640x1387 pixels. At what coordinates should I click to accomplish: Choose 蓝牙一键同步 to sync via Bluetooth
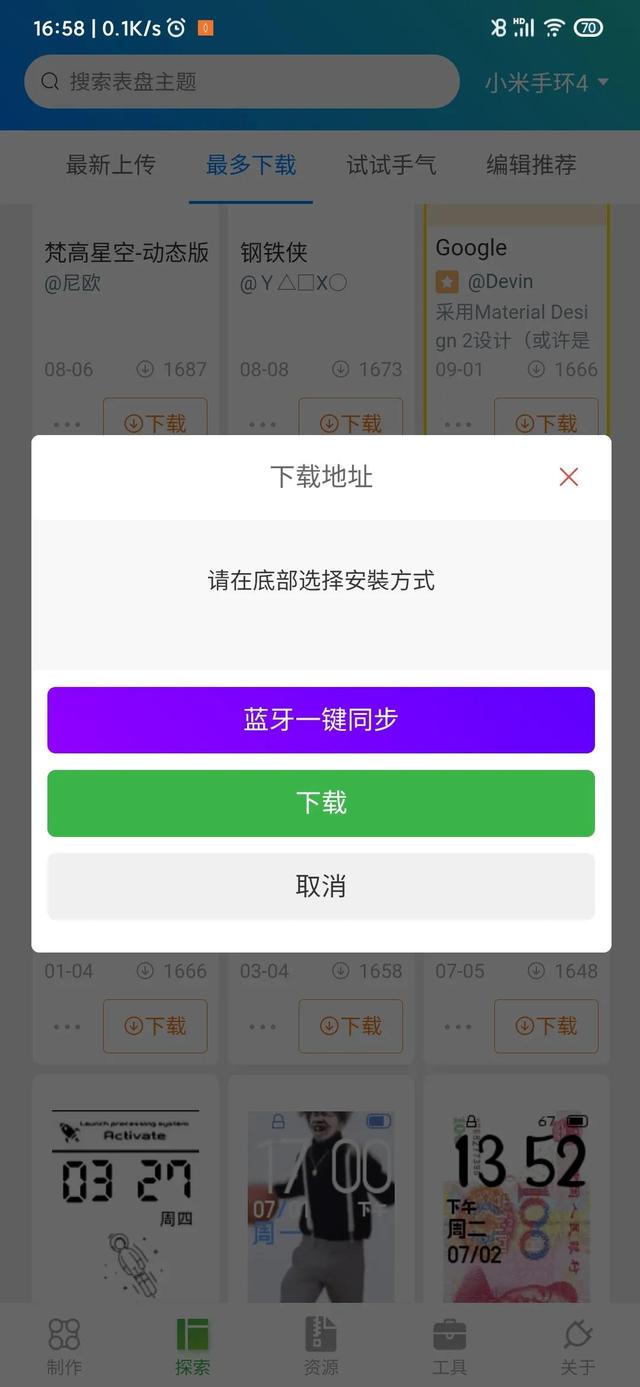(x=321, y=720)
